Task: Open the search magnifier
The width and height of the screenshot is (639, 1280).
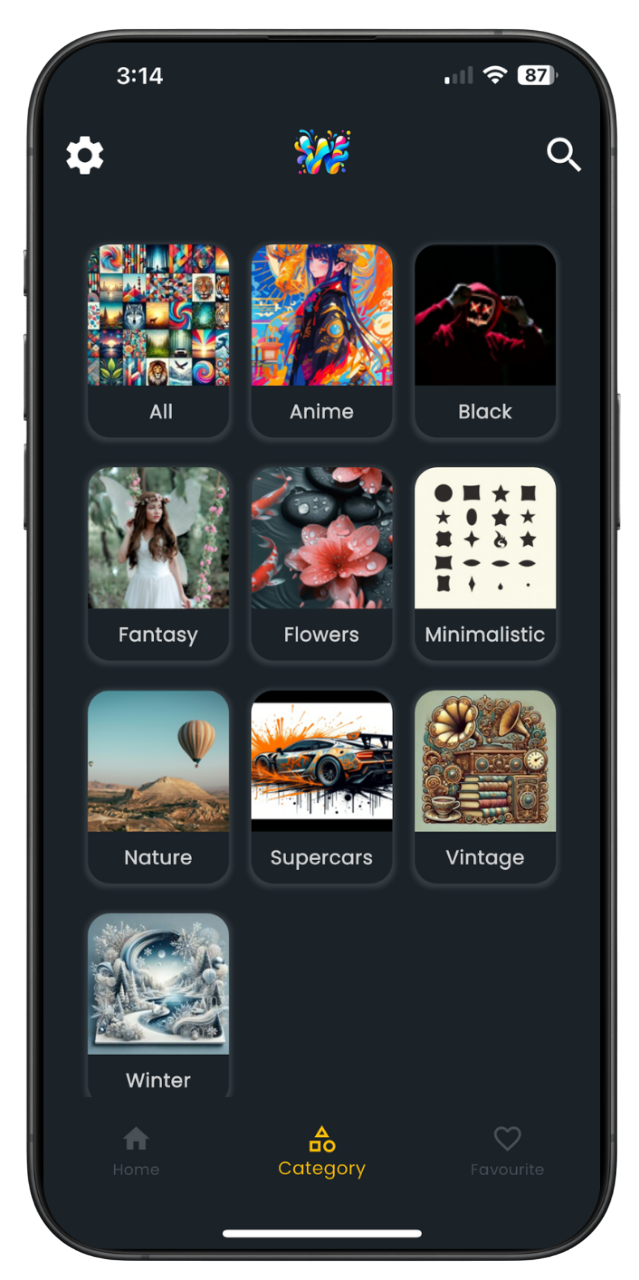Action: [564, 155]
